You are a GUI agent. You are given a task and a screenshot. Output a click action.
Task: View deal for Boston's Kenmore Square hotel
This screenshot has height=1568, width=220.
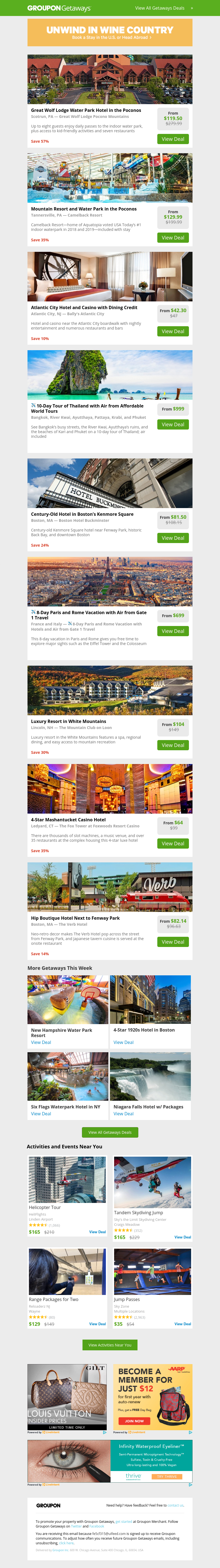tap(173, 538)
